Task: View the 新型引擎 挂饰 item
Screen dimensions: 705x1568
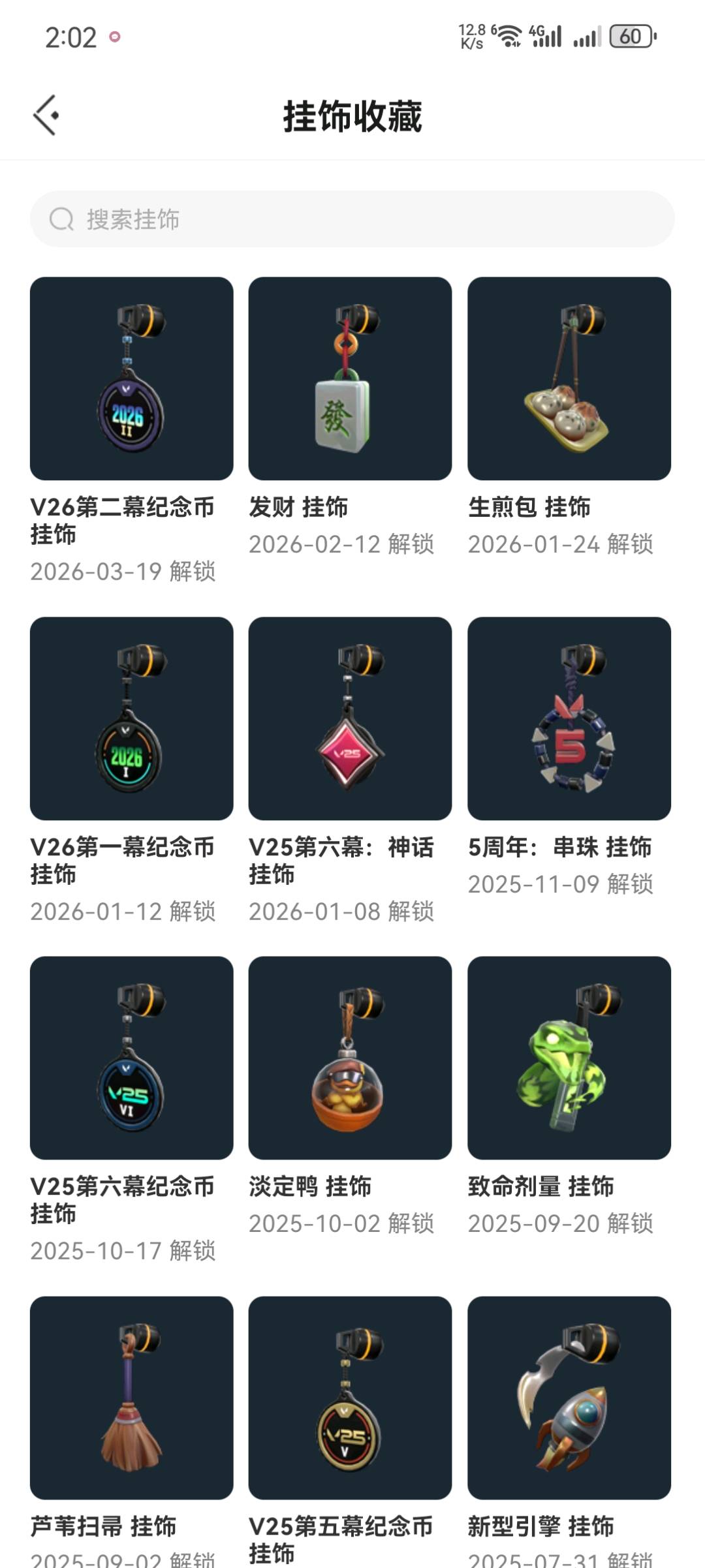Action: 569,1398
